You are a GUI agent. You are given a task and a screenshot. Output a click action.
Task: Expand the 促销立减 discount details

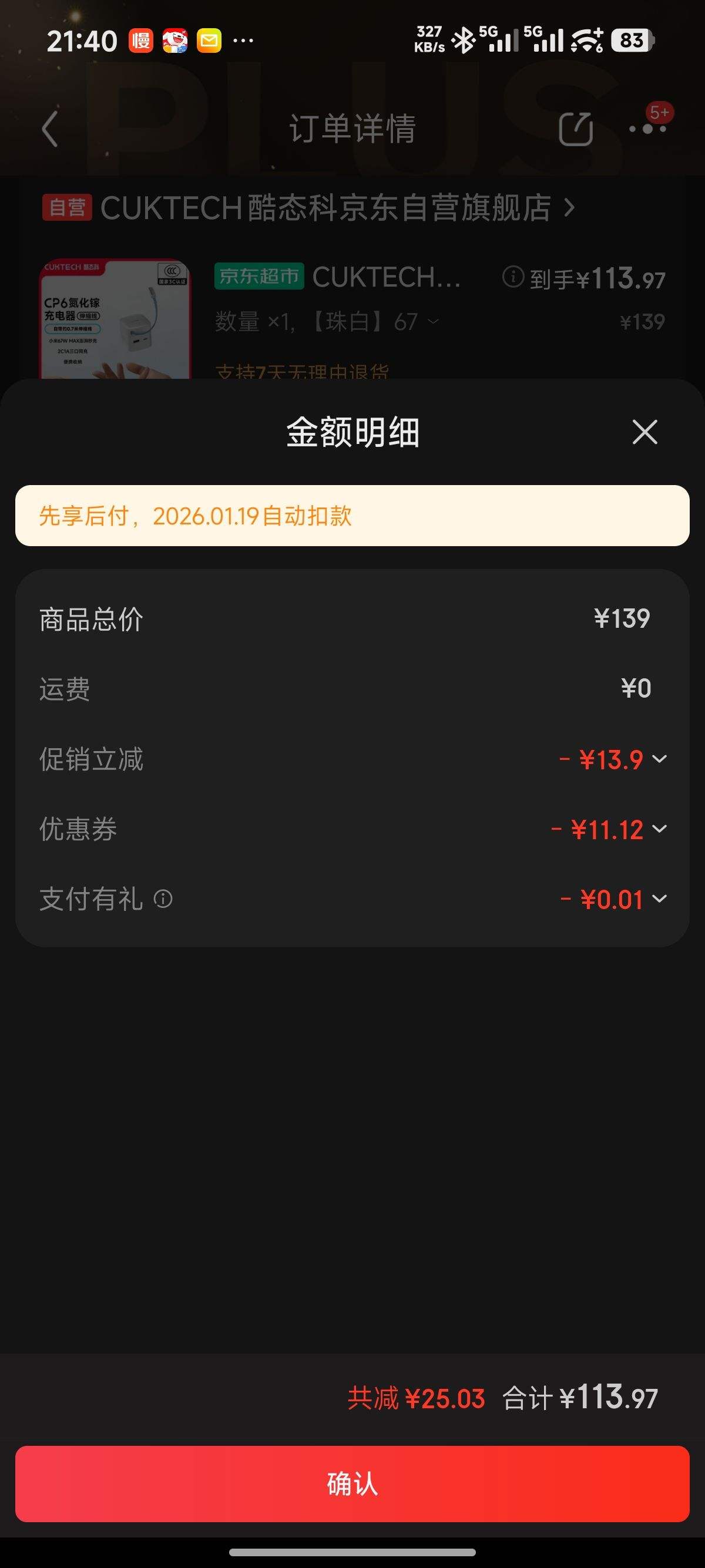(659, 759)
